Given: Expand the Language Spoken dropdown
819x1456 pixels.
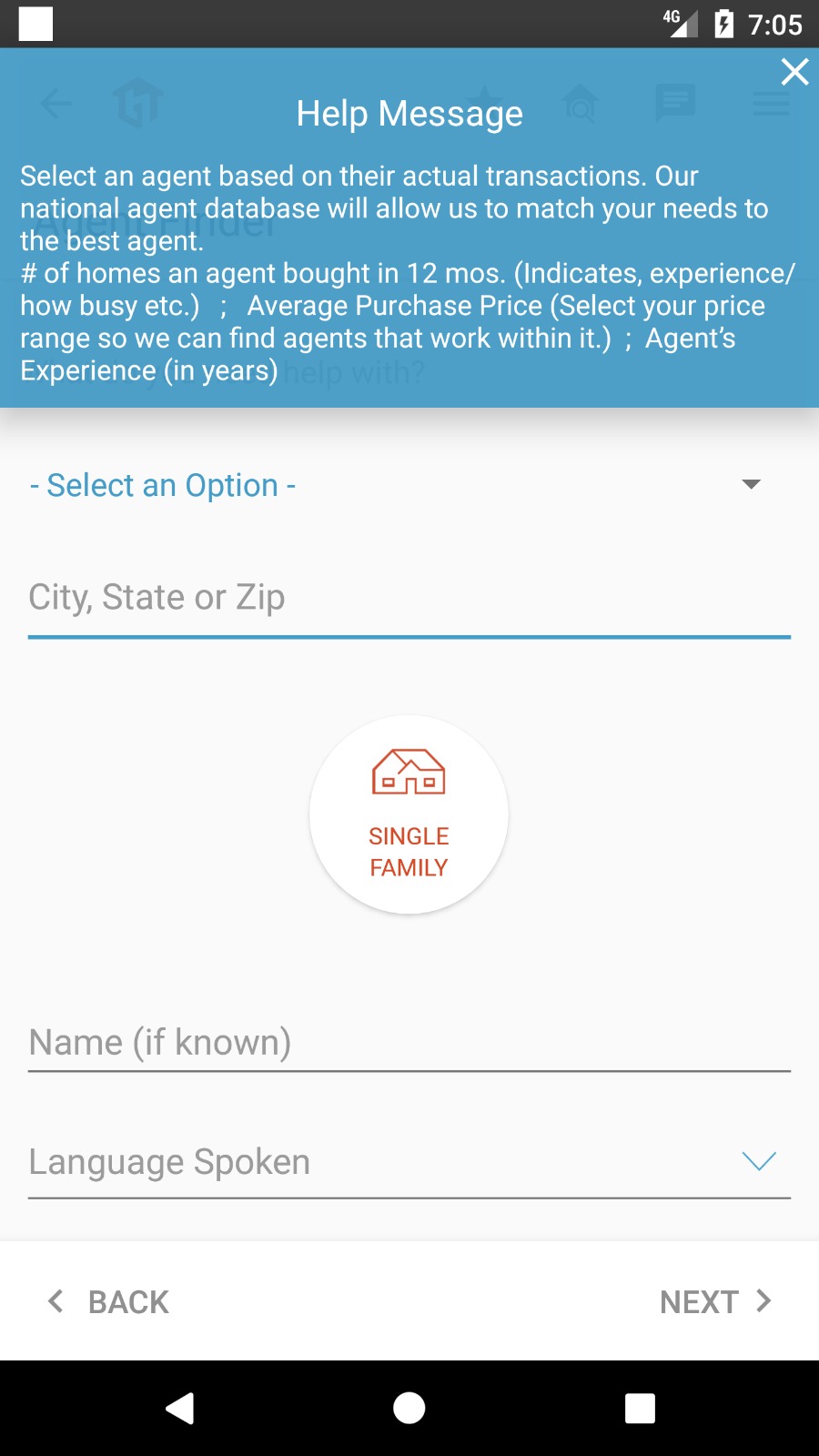Looking at the screenshot, I should 409,1162.
